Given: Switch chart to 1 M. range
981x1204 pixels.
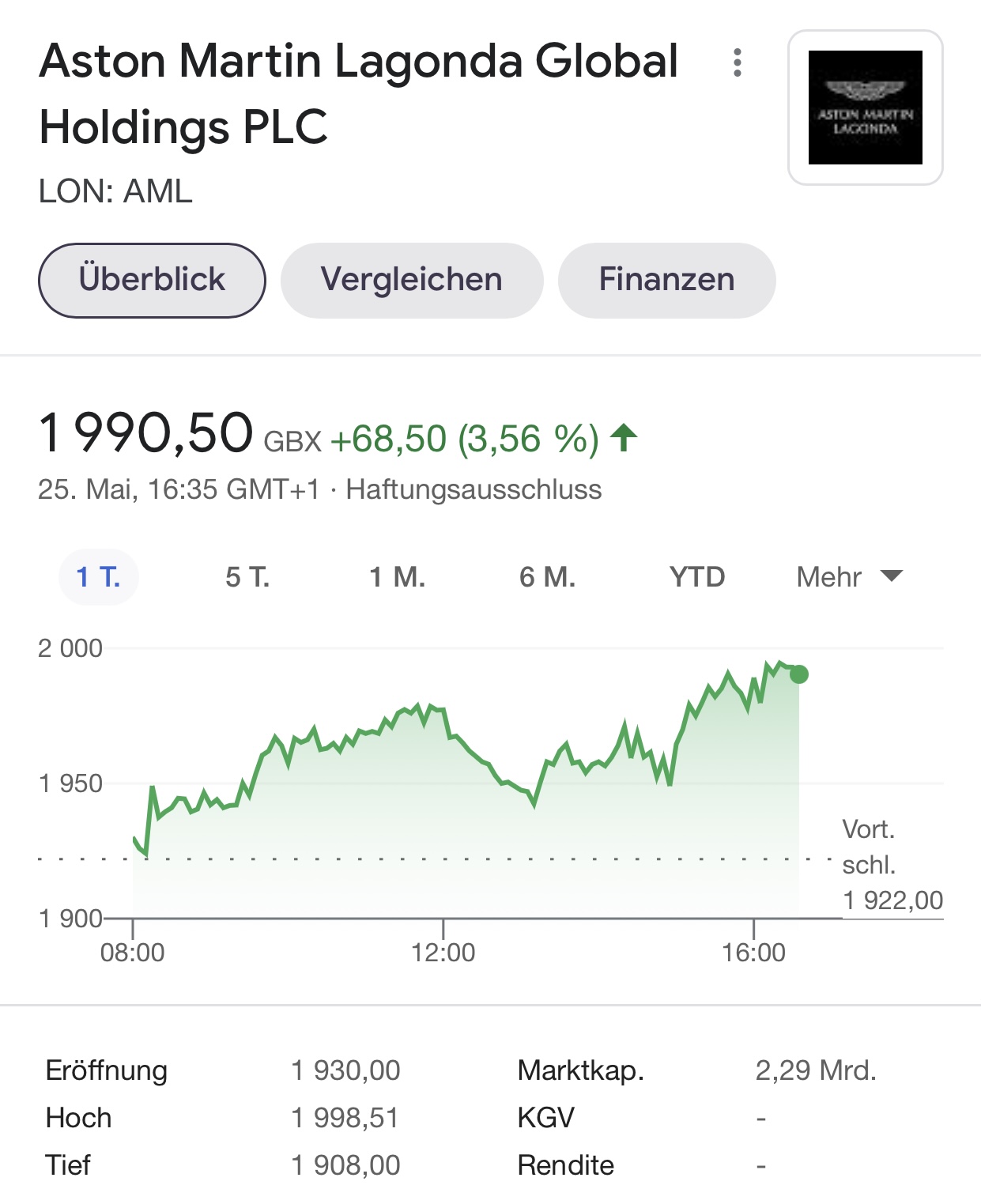Looking at the screenshot, I should pos(398,577).
